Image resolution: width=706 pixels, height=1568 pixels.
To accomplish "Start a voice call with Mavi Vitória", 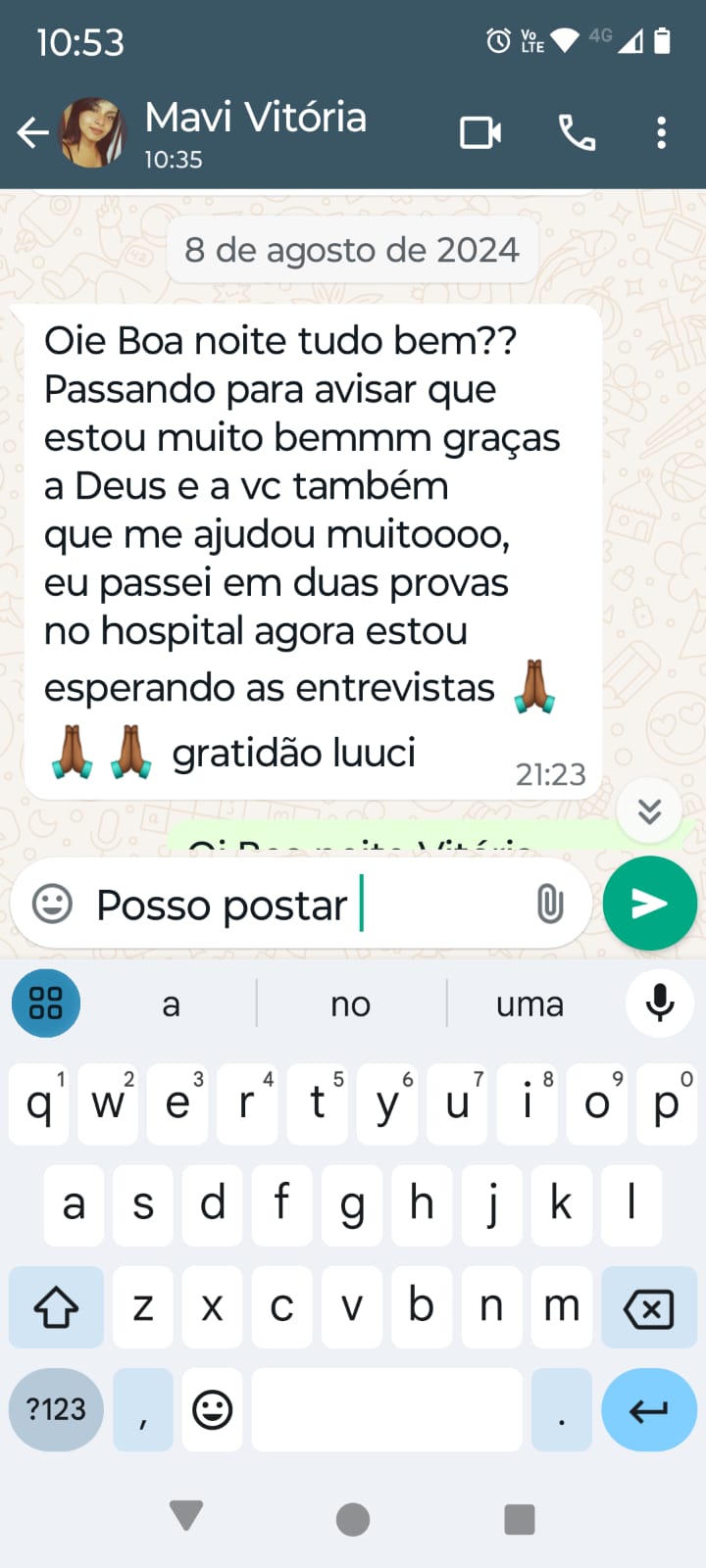I will pyautogui.click(x=577, y=132).
